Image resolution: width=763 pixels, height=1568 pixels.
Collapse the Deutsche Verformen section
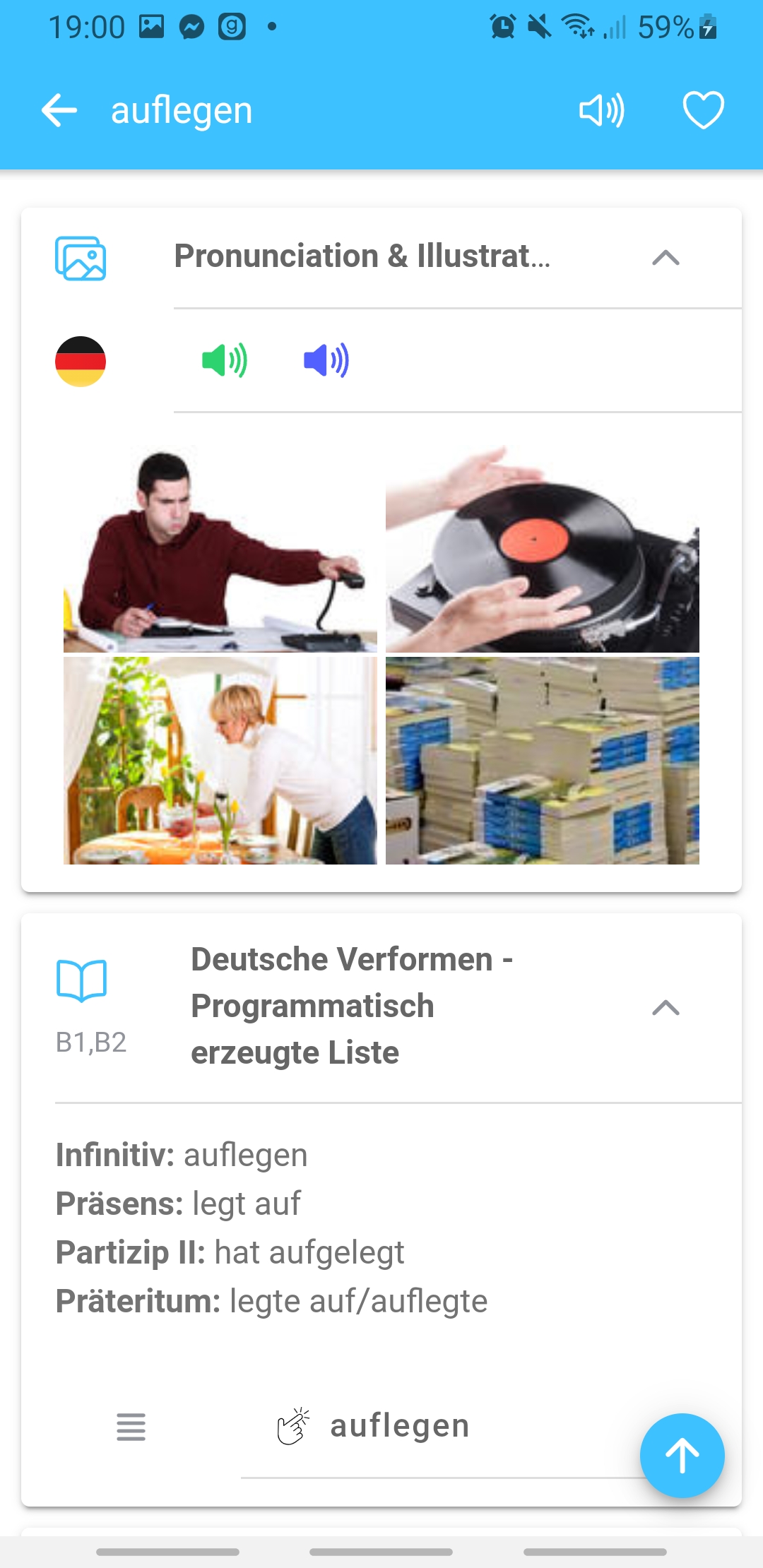point(666,1007)
